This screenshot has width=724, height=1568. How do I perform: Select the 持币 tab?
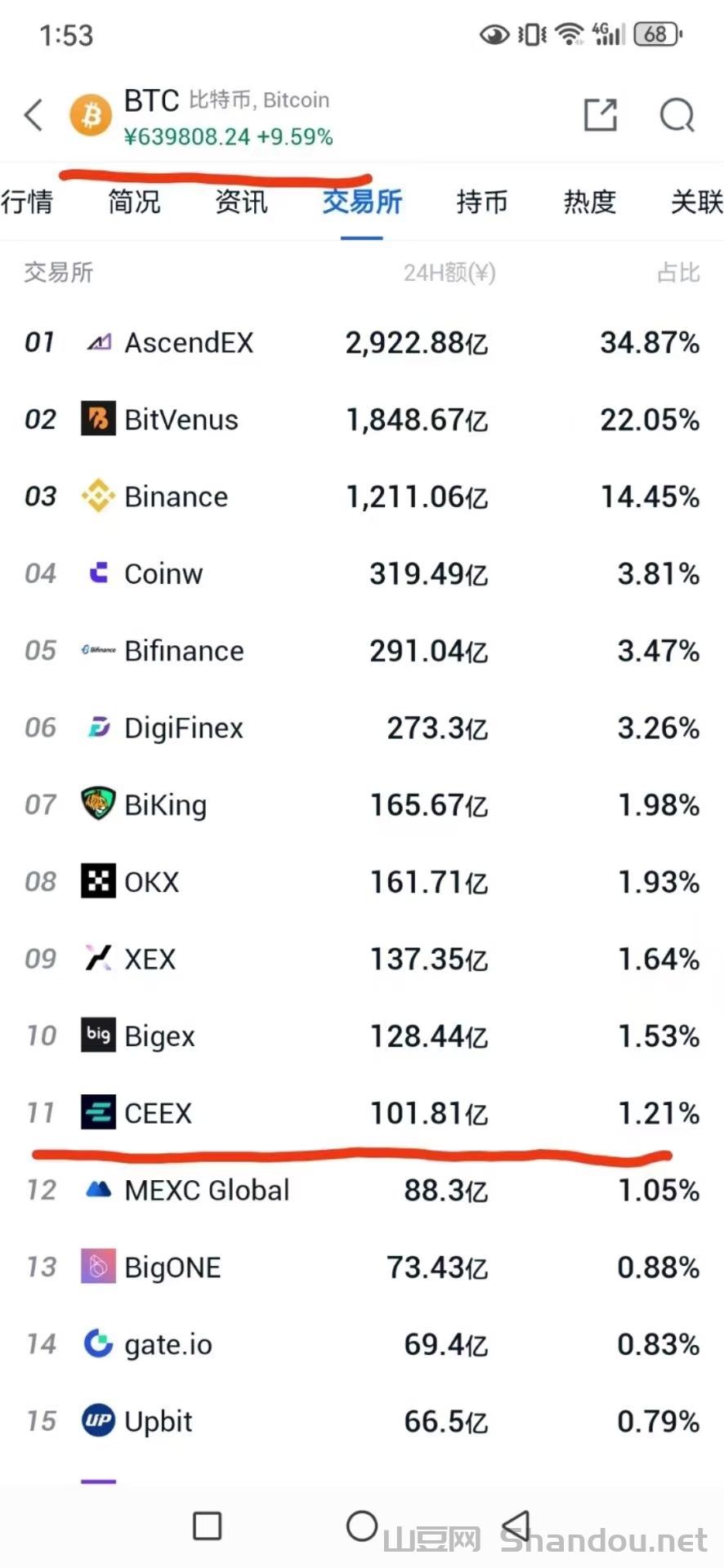(x=482, y=201)
